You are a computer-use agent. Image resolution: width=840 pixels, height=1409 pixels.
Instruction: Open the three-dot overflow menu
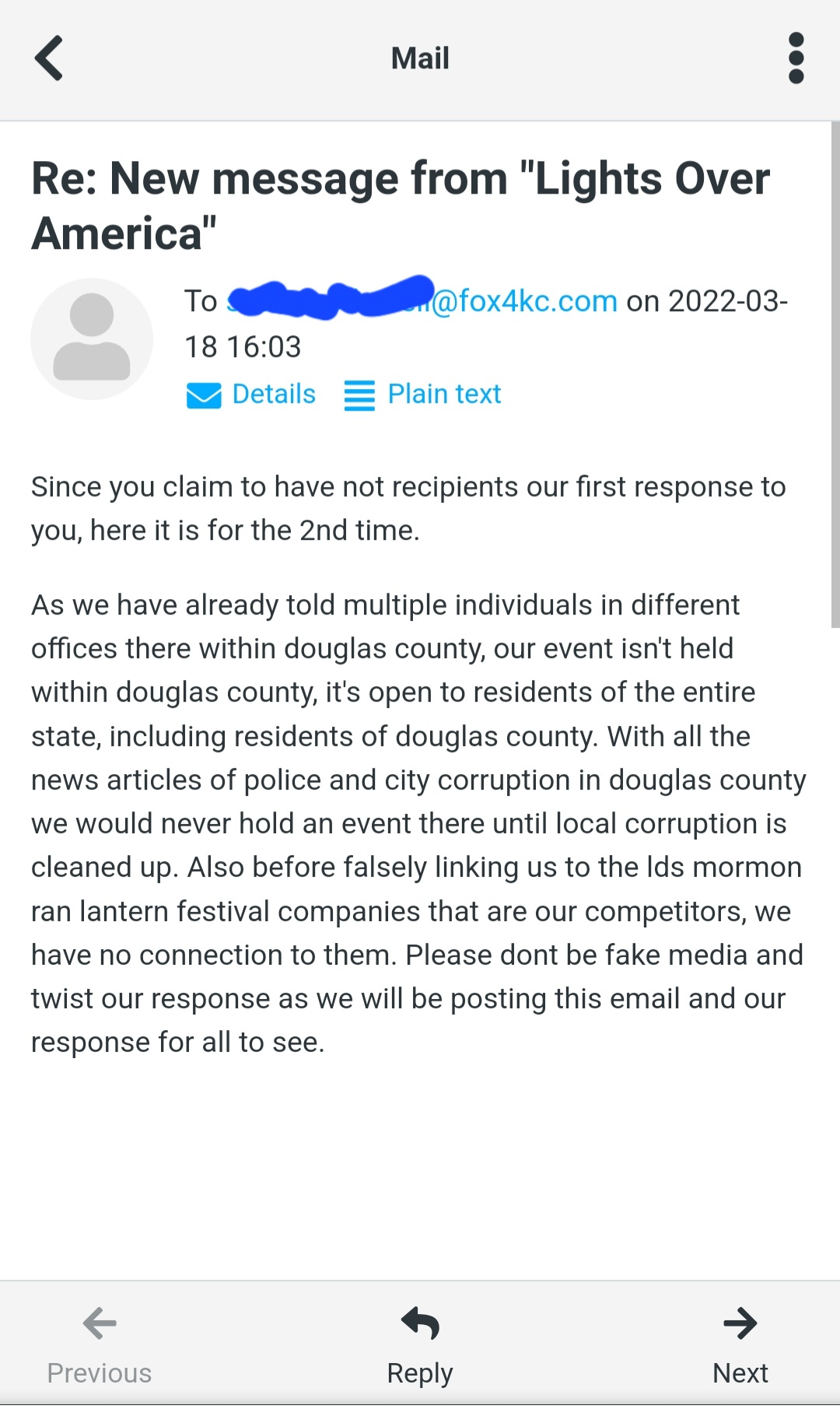pyautogui.click(x=795, y=58)
